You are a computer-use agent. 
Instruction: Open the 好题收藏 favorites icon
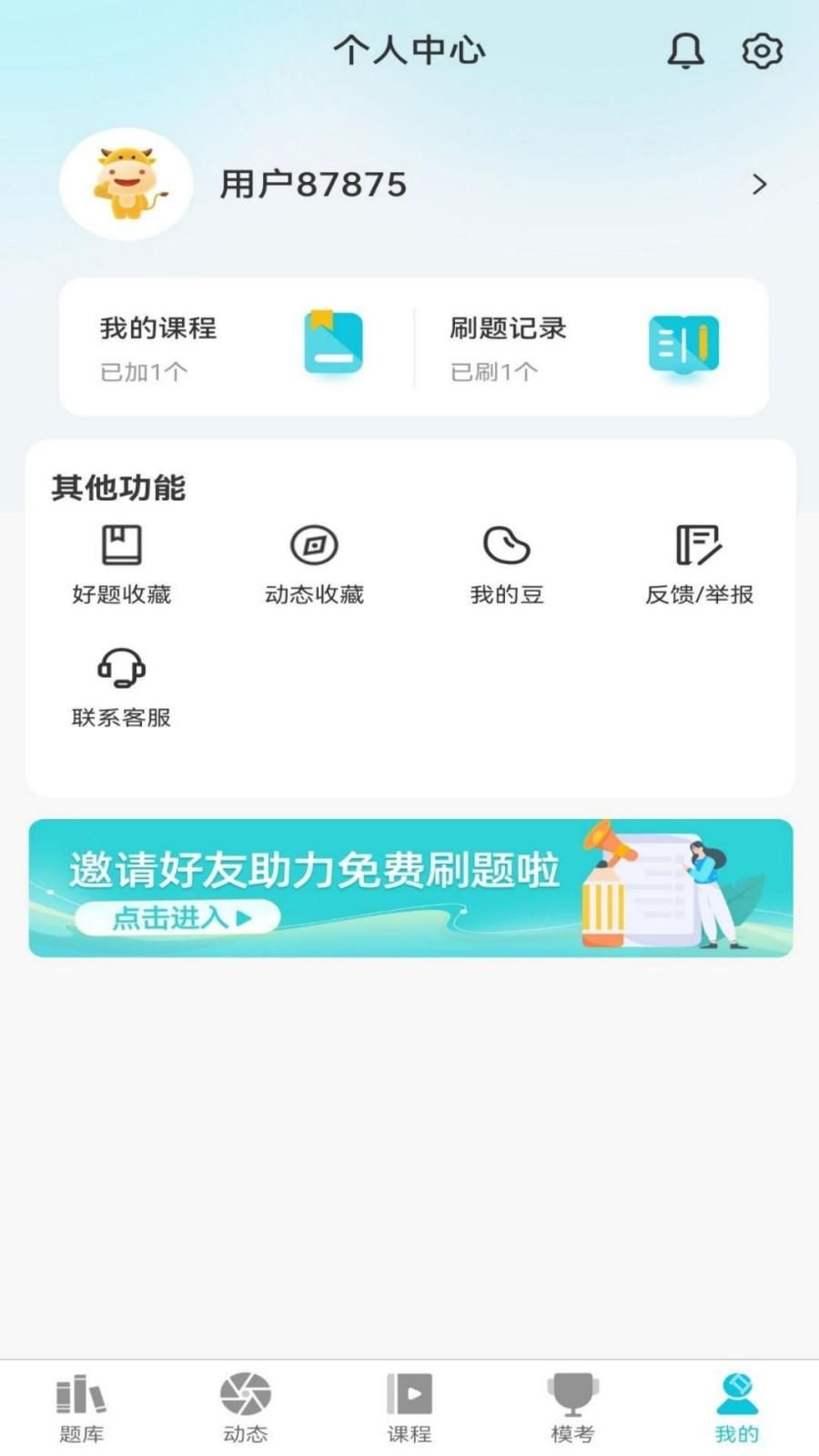[x=123, y=564]
